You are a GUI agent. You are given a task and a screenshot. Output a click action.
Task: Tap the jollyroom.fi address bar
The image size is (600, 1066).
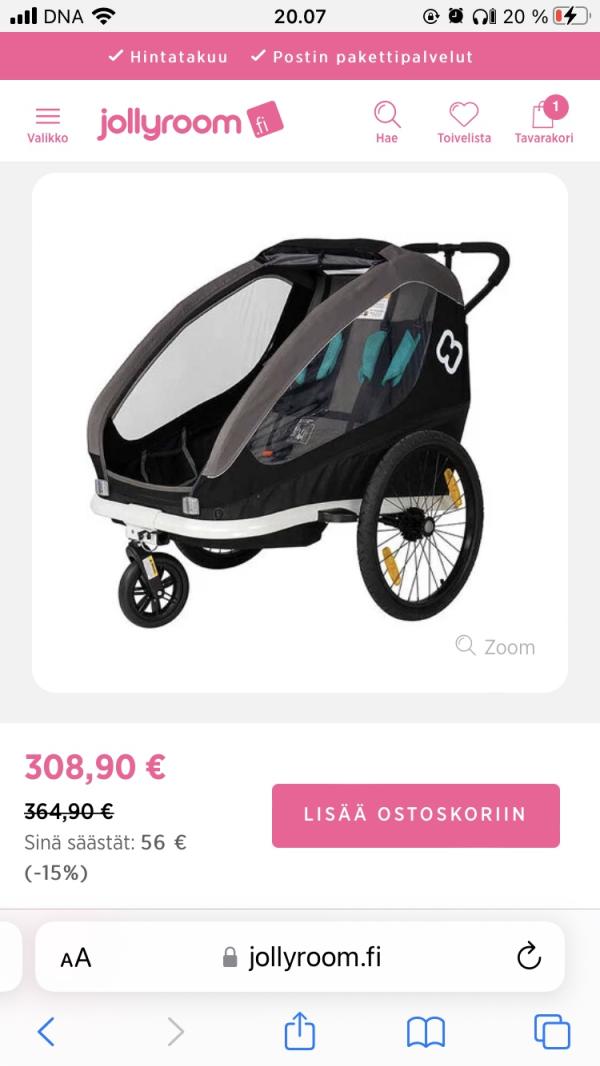tap(302, 957)
